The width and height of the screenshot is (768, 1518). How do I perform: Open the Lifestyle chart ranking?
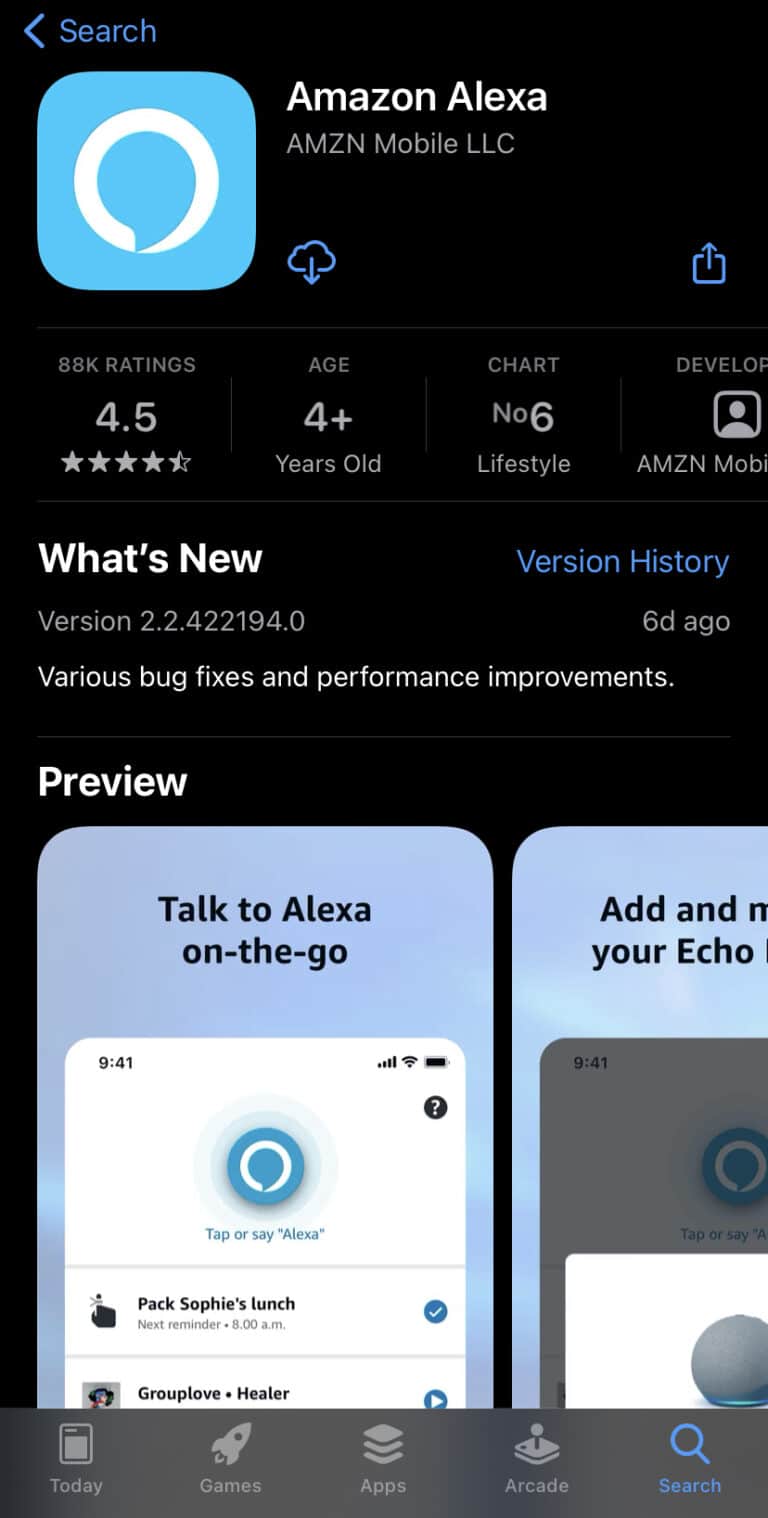tap(523, 418)
